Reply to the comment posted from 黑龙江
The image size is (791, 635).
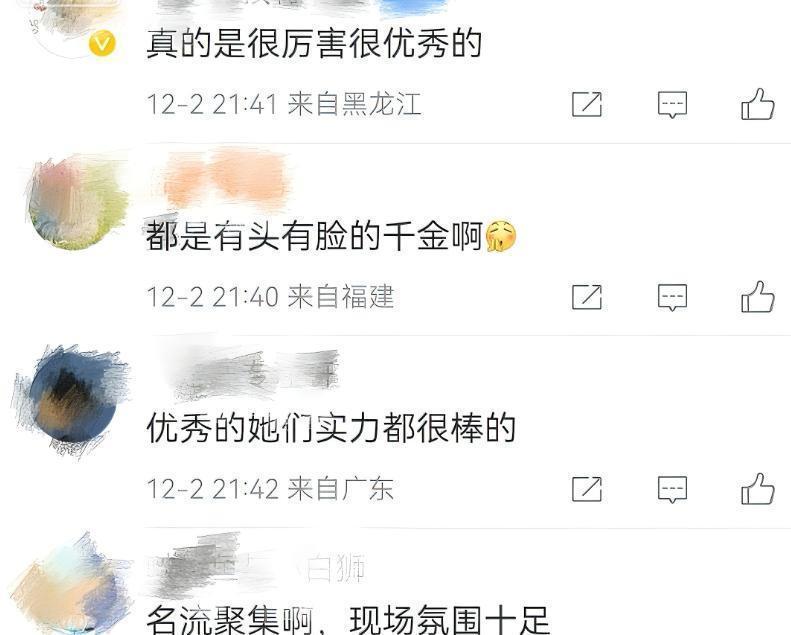click(672, 104)
